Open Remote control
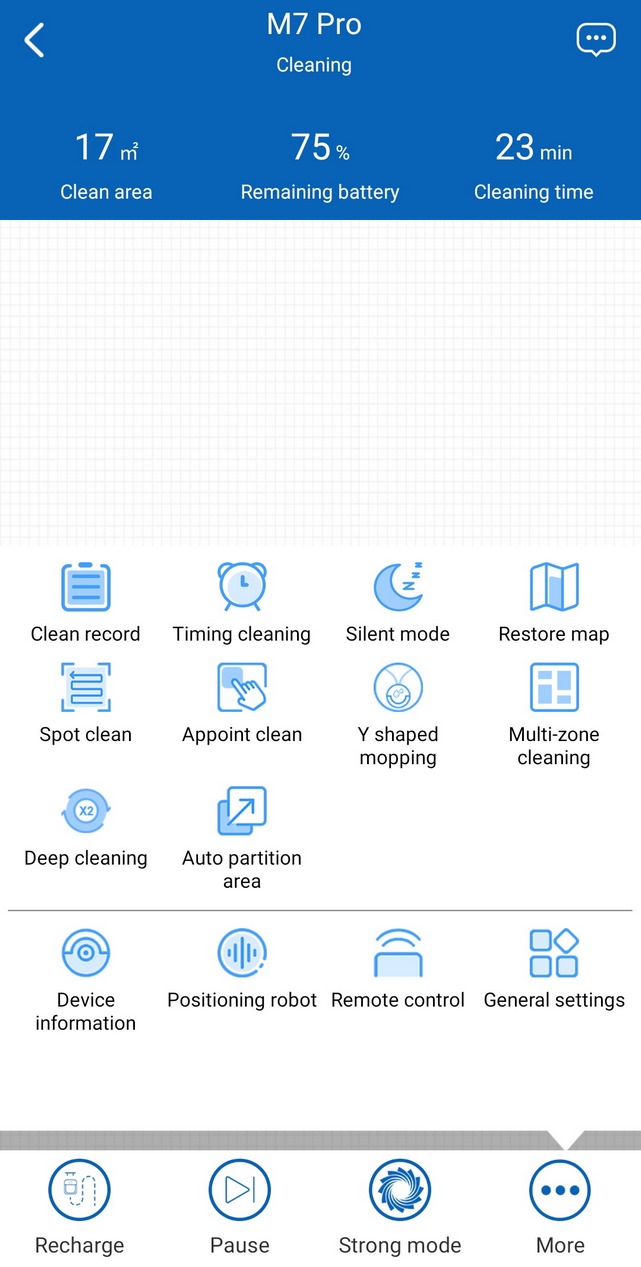This screenshot has width=641, height=1267. point(398,968)
